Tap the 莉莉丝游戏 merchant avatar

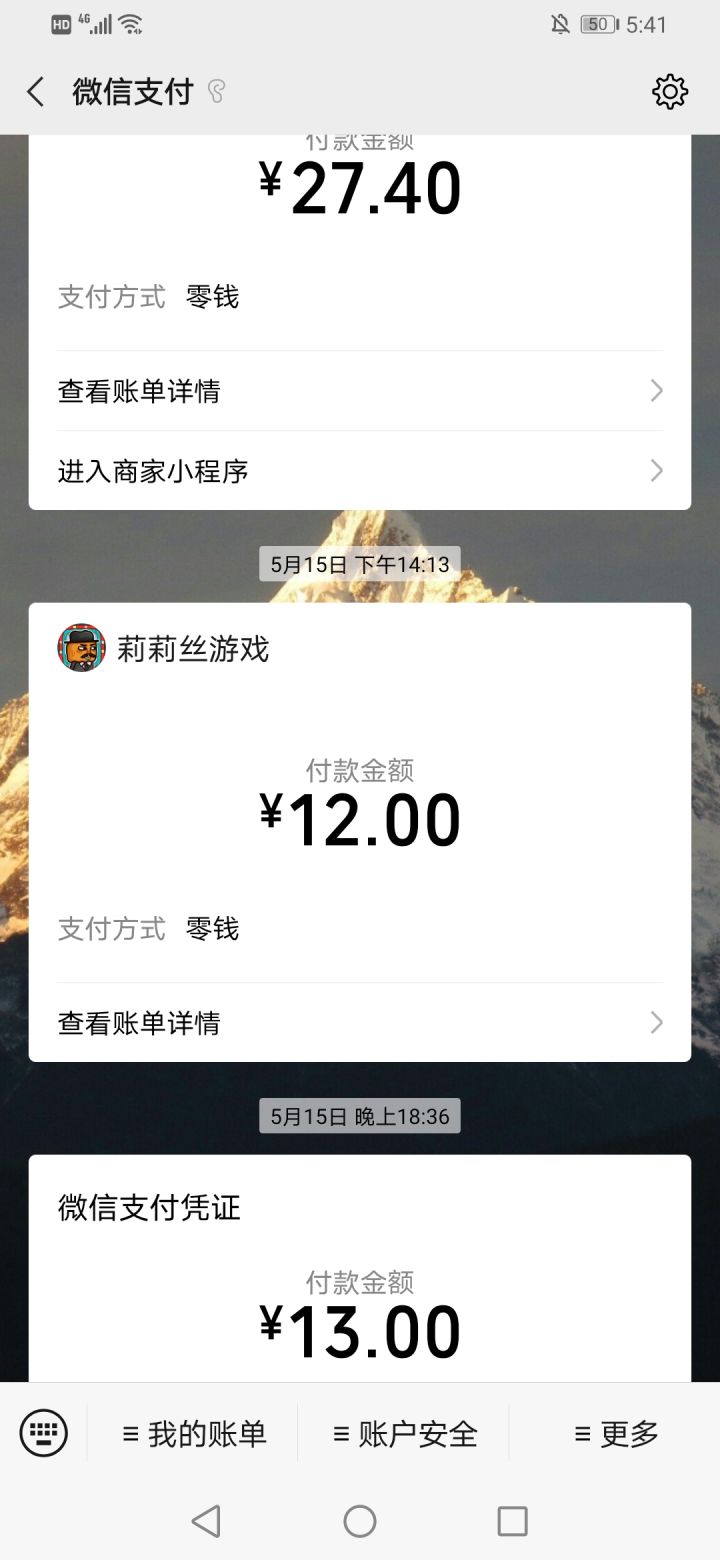[81, 647]
